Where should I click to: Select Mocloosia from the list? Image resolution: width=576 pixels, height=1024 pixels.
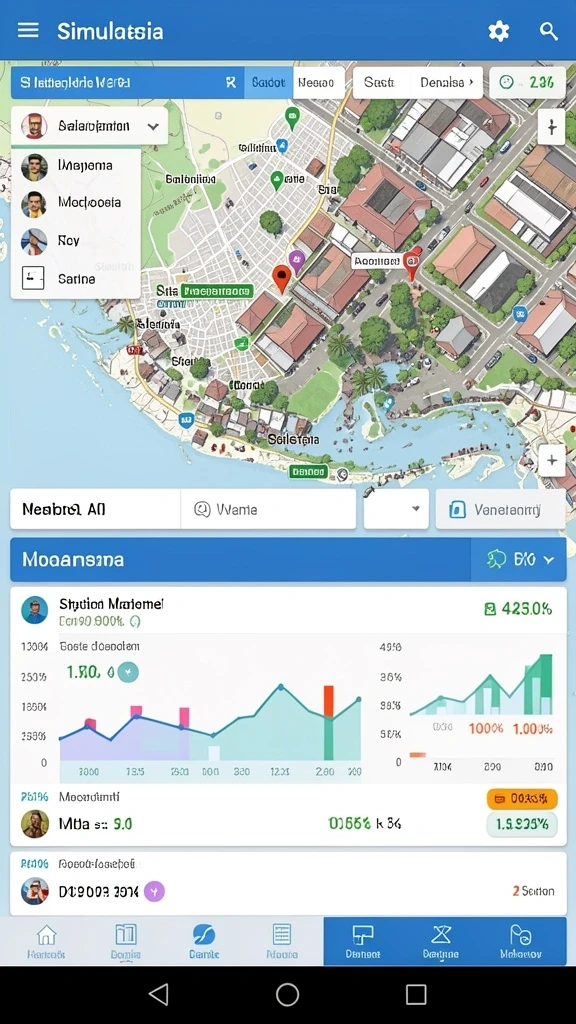pos(75,203)
